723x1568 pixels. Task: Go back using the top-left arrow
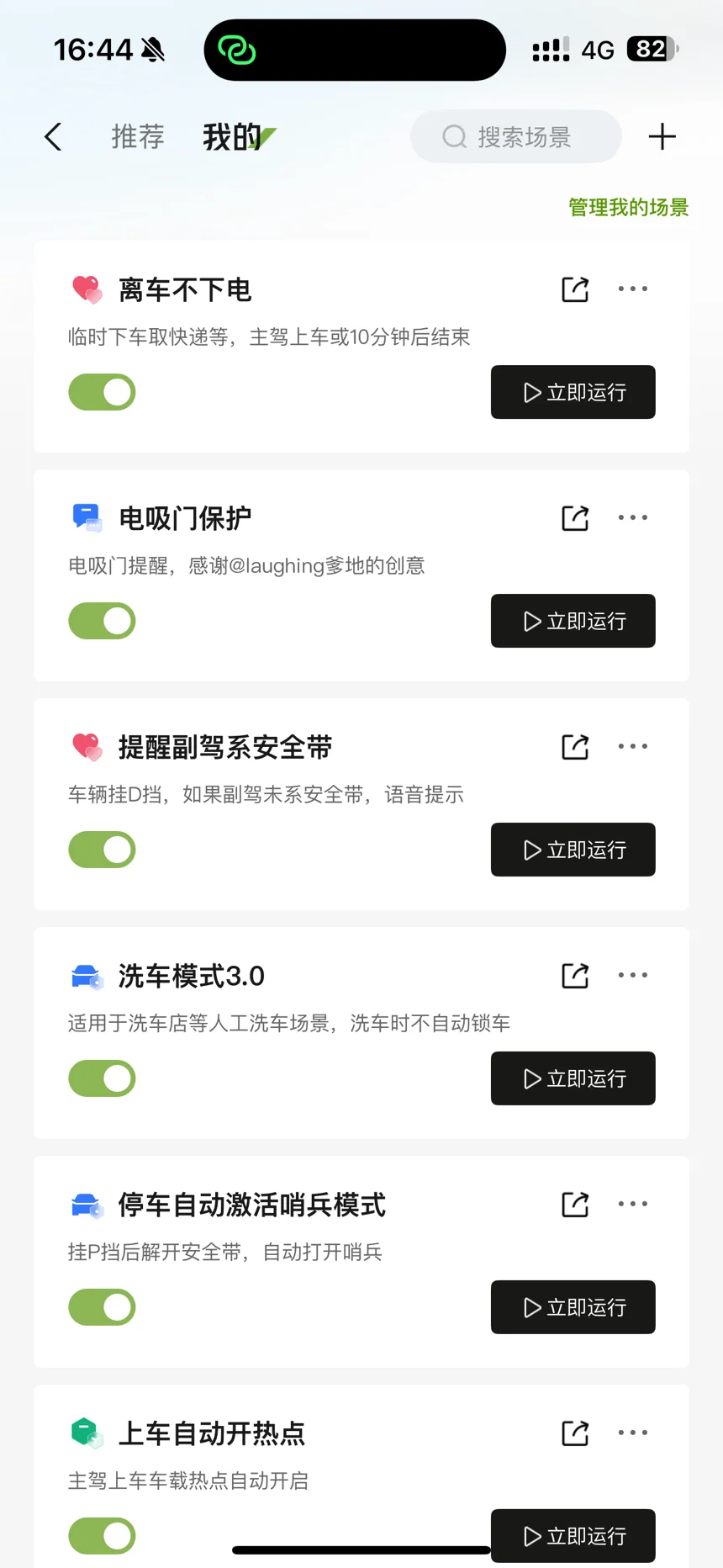tap(53, 136)
